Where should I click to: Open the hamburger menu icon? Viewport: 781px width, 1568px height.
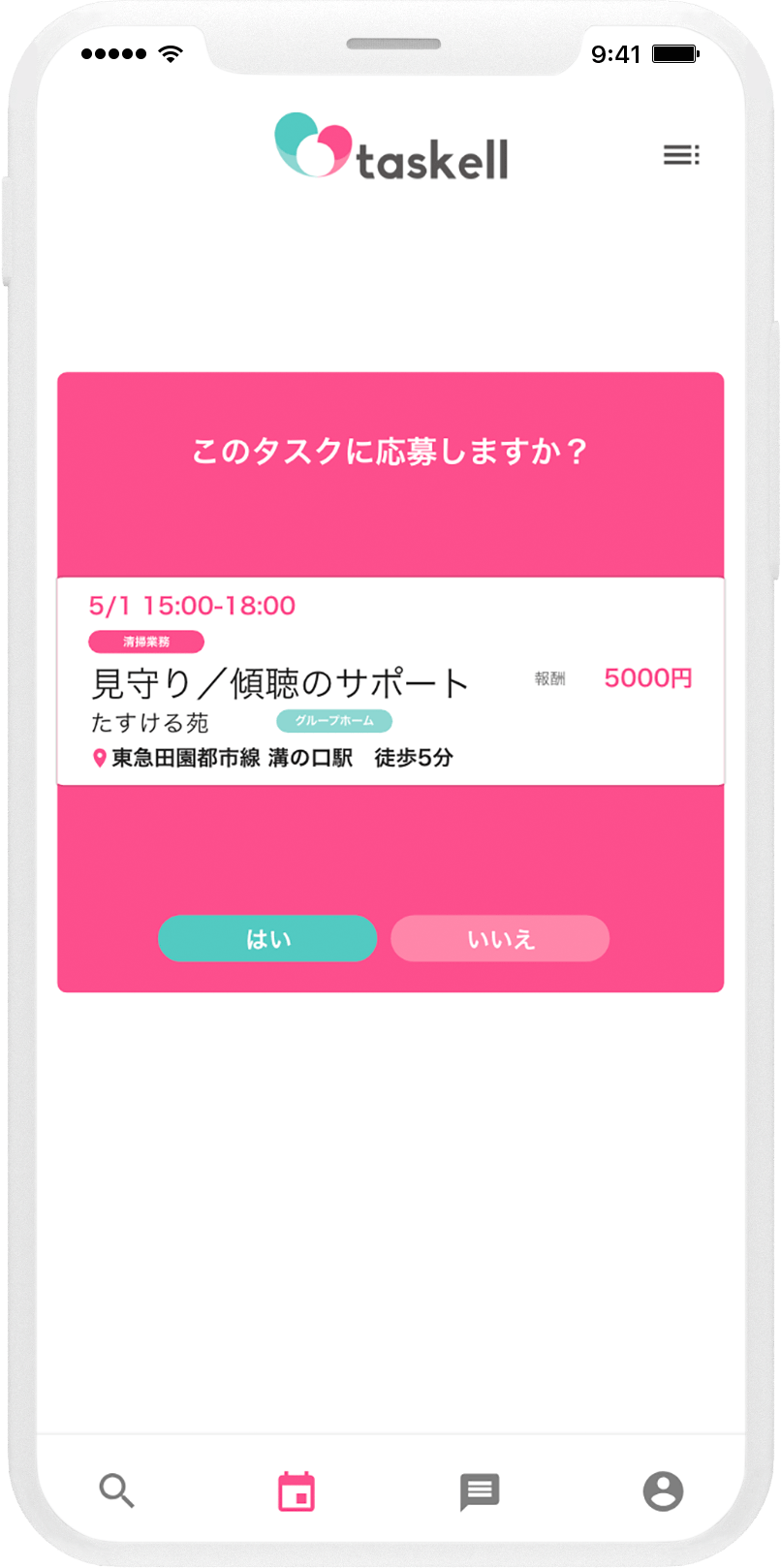tap(681, 155)
